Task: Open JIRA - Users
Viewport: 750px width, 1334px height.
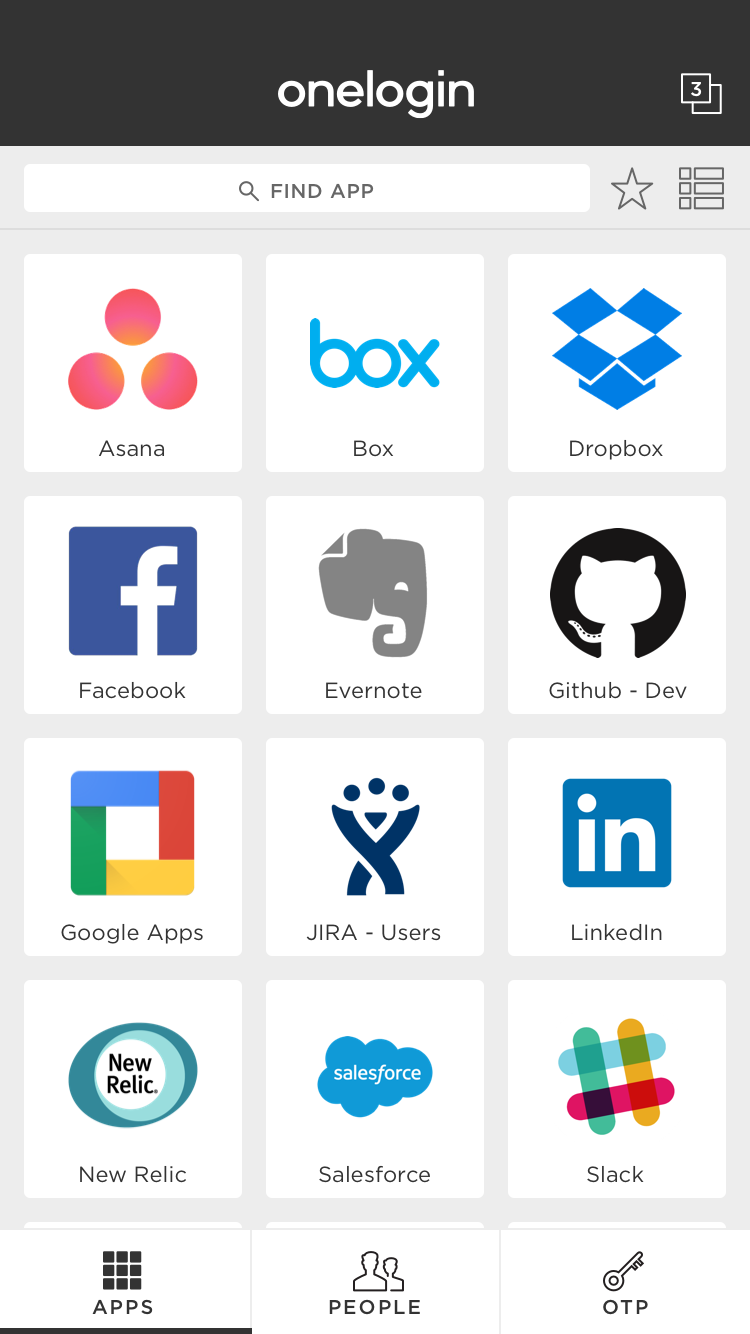Action: pyautogui.click(x=375, y=847)
